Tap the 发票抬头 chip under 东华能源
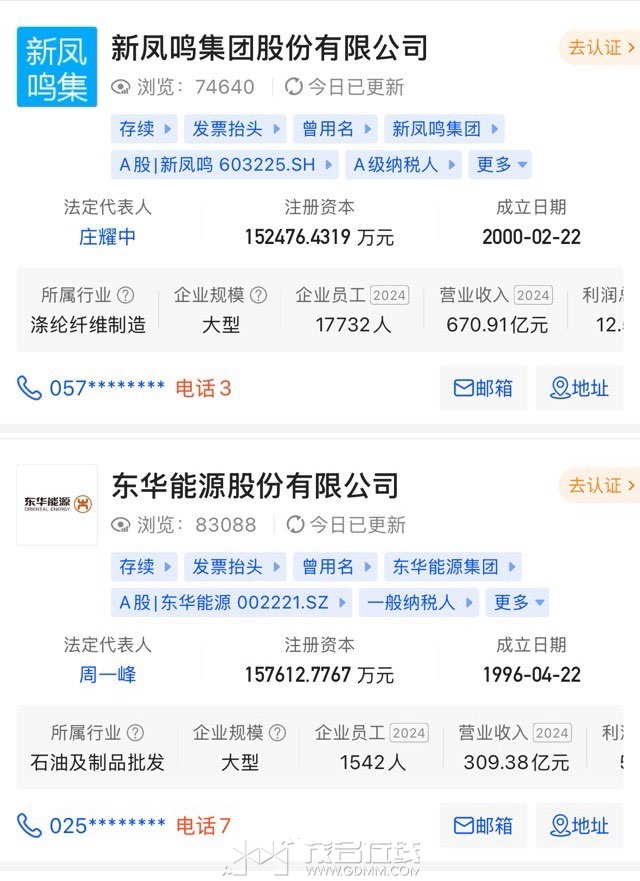Screen dimensions: 640x881 pos(235,567)
